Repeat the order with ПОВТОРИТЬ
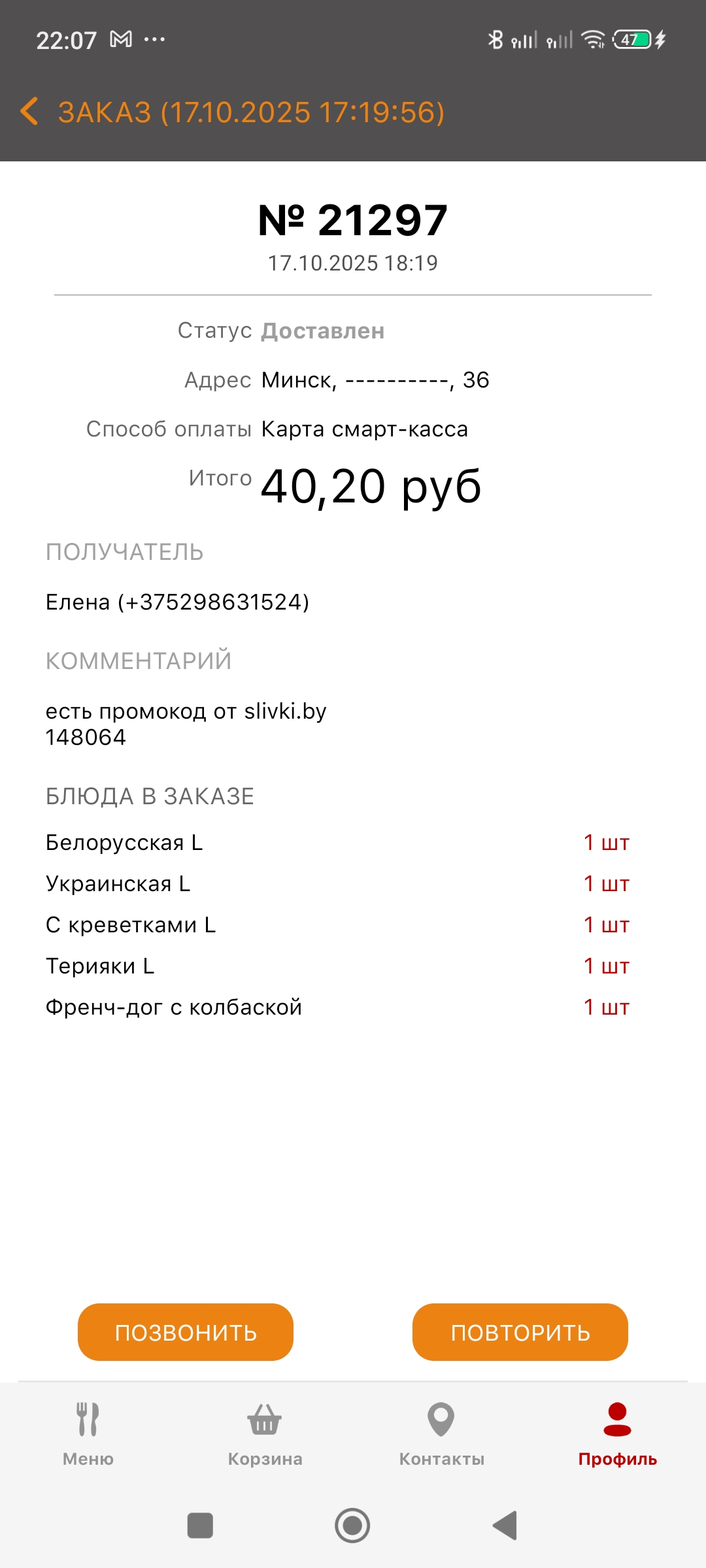 [520, 1332]
